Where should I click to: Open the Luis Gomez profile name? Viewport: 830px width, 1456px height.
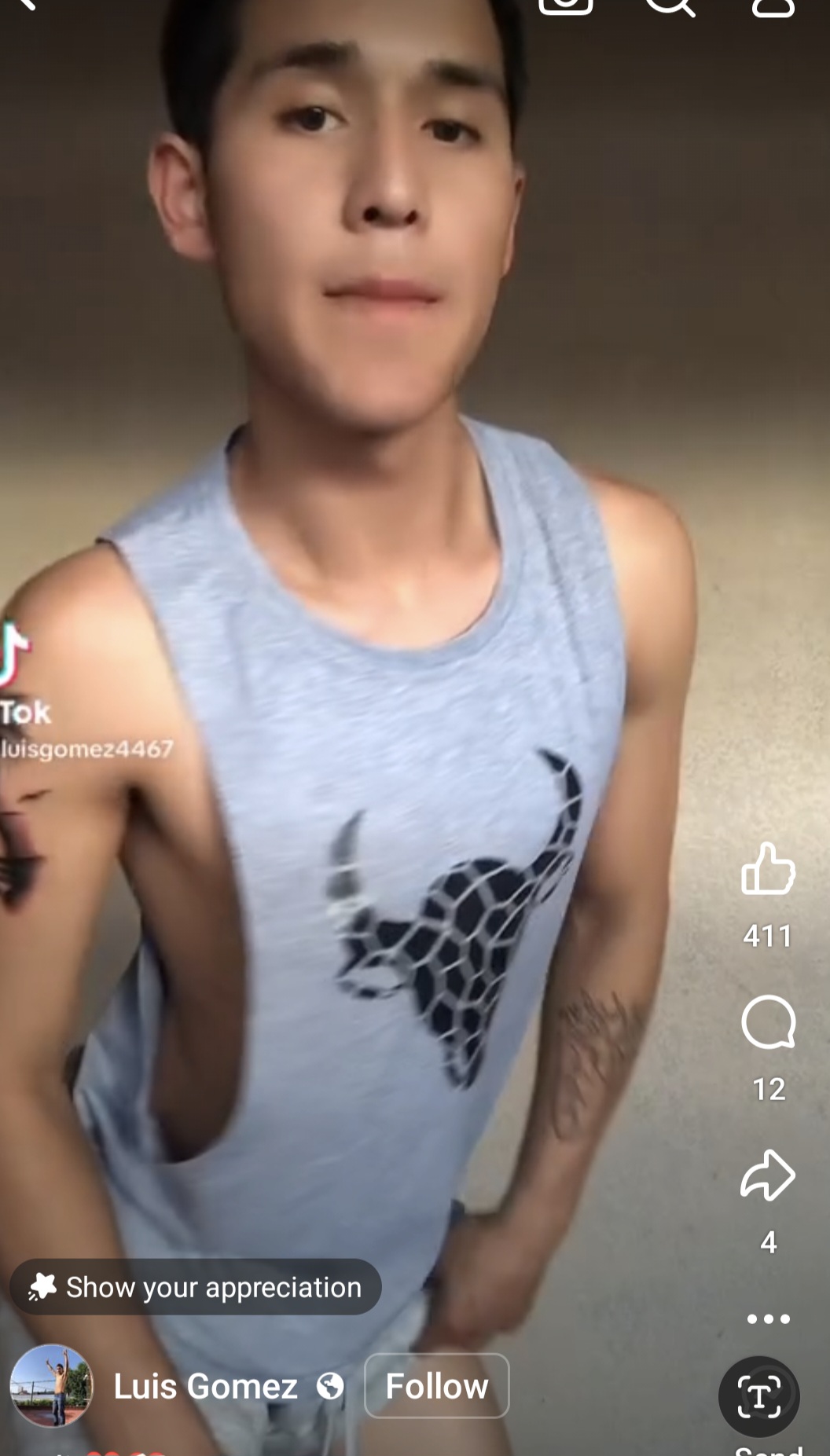click(205, 1386)
